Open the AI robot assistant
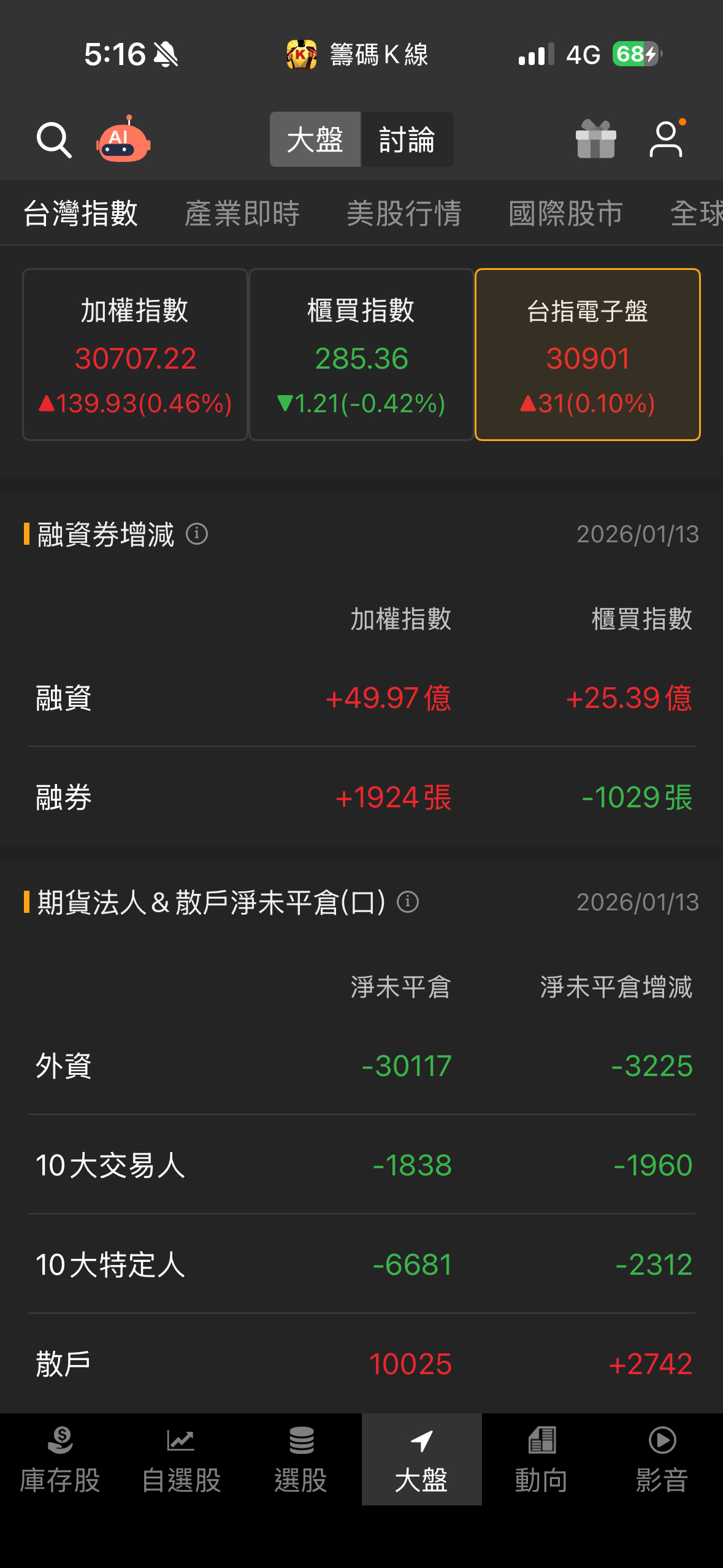The image size is (723, 1568). pos(123,140)
